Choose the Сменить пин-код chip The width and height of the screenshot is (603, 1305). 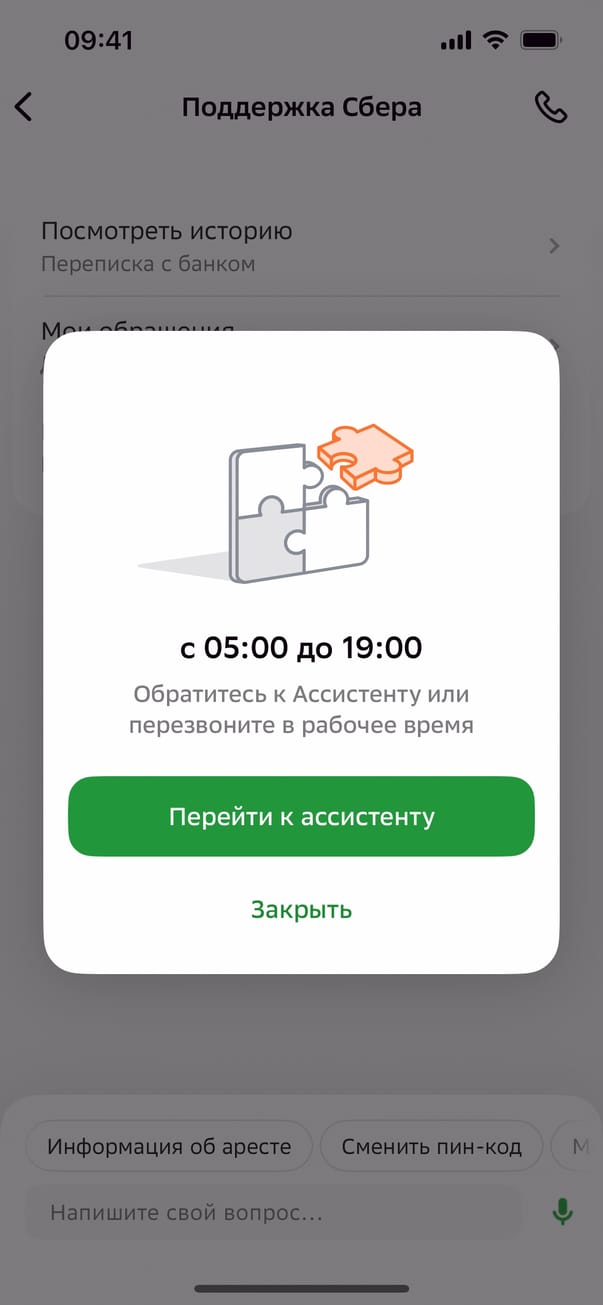coord(431,1146)
